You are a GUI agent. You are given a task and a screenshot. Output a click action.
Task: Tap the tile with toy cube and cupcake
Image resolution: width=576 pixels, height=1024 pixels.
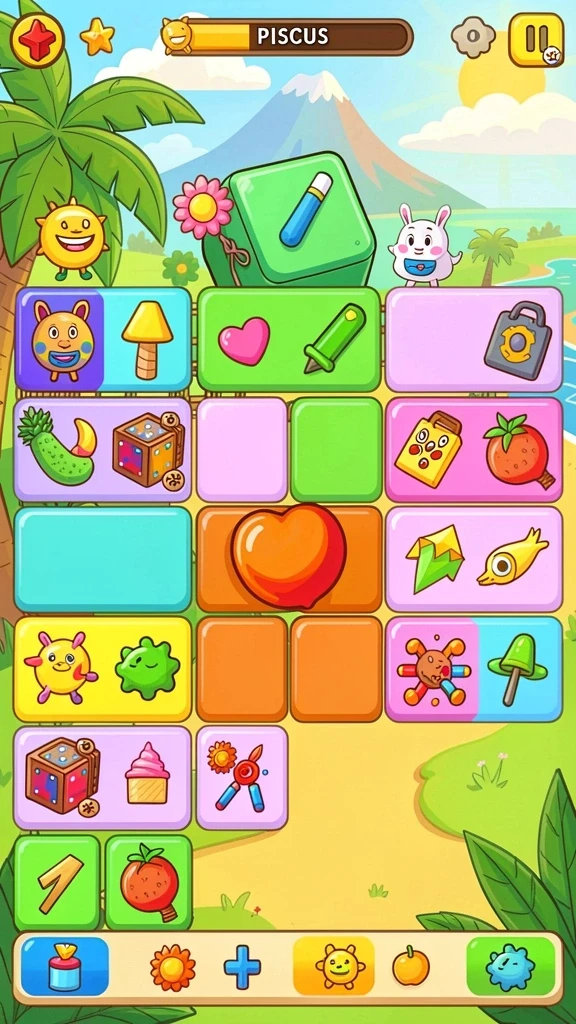[103, 778]
